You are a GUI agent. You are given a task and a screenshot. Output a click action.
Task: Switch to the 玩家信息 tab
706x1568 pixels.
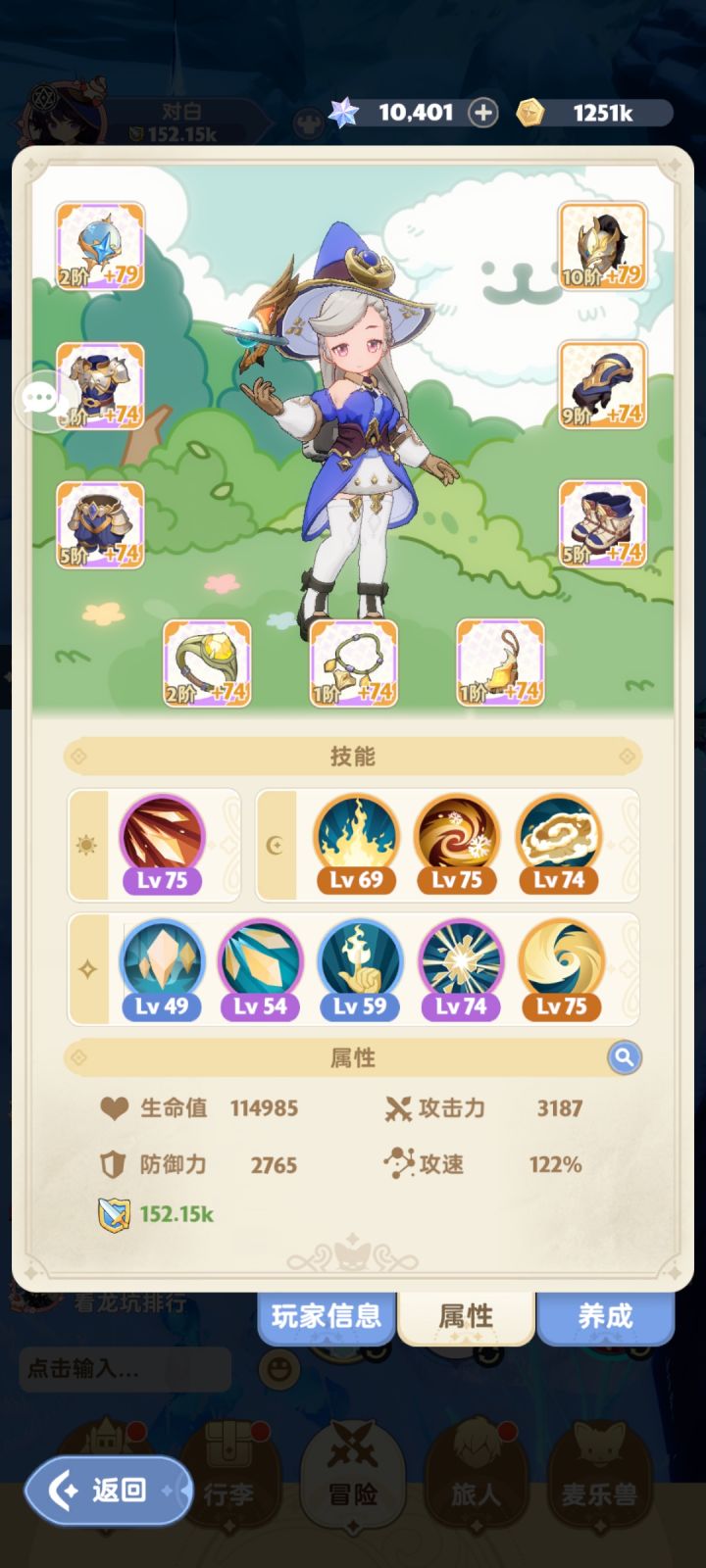(x=326, y=1318)
